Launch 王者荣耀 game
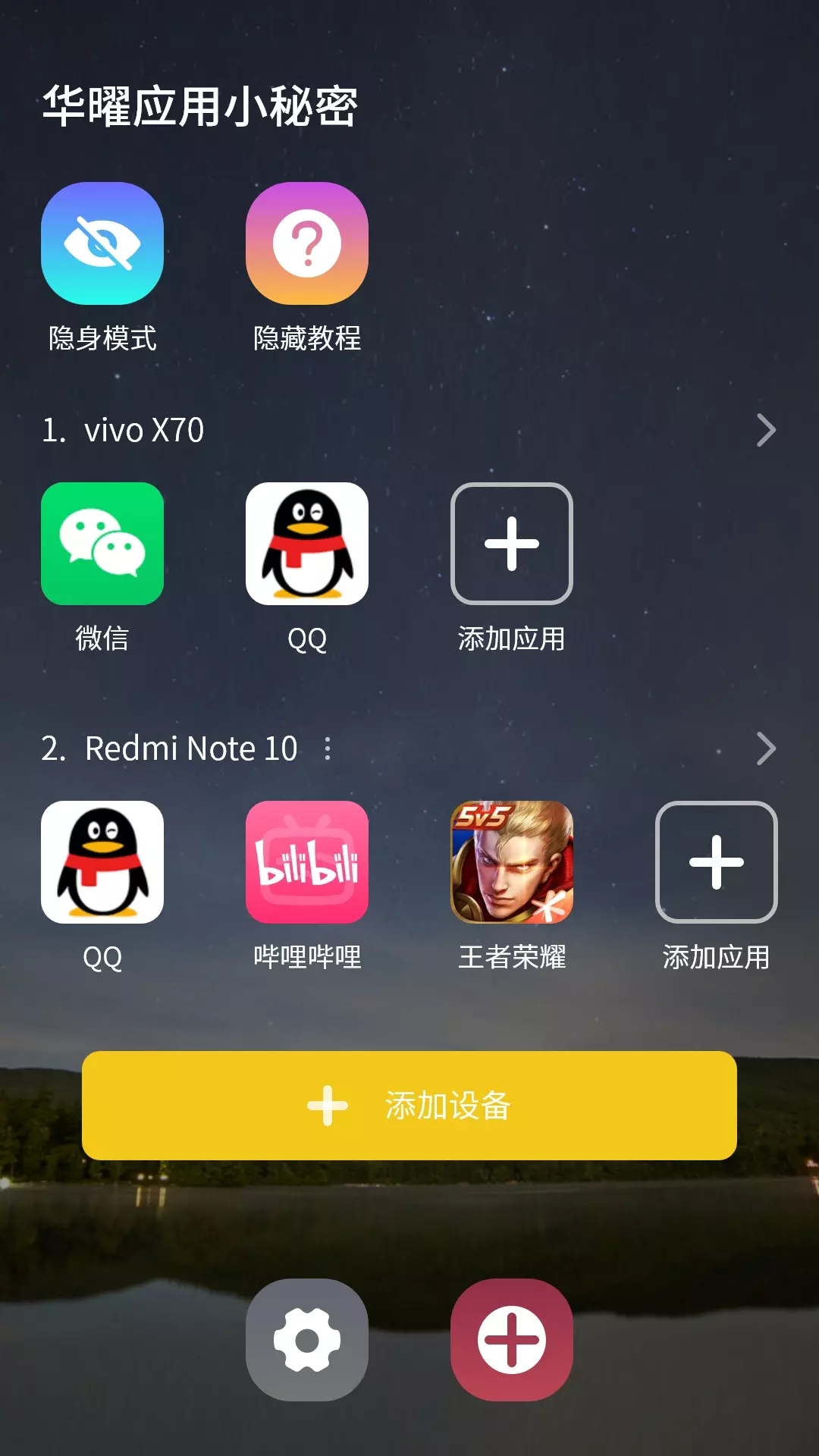Image resolution: width=819 pixels, height=1456 pixels. pos(512,862)
